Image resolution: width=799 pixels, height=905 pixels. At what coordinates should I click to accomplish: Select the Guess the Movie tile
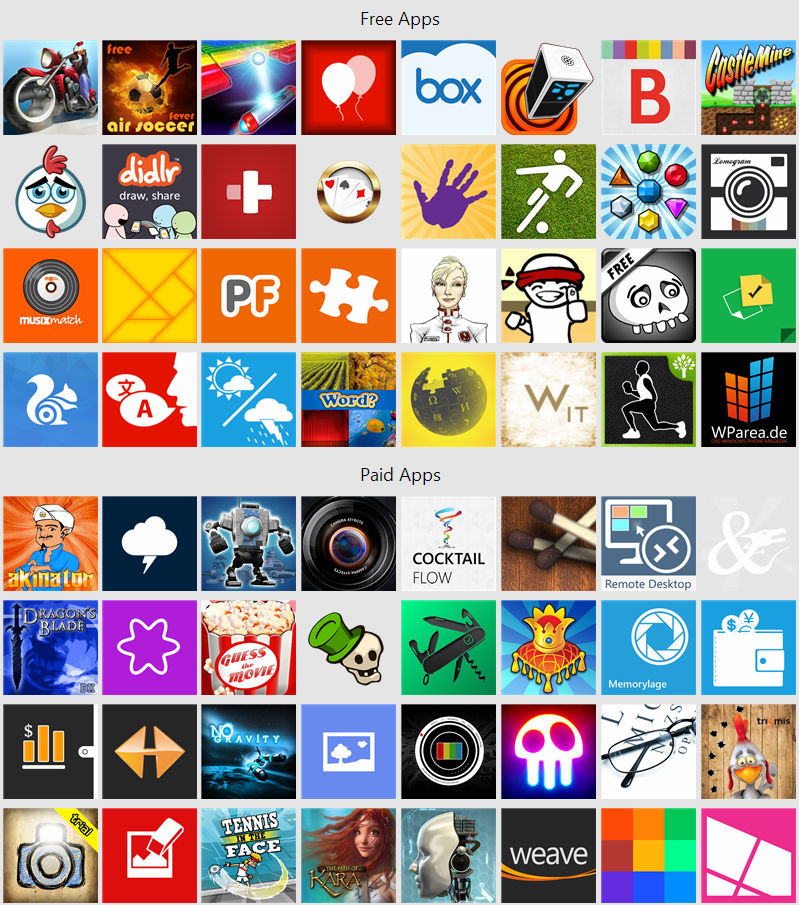pos(249,647)
